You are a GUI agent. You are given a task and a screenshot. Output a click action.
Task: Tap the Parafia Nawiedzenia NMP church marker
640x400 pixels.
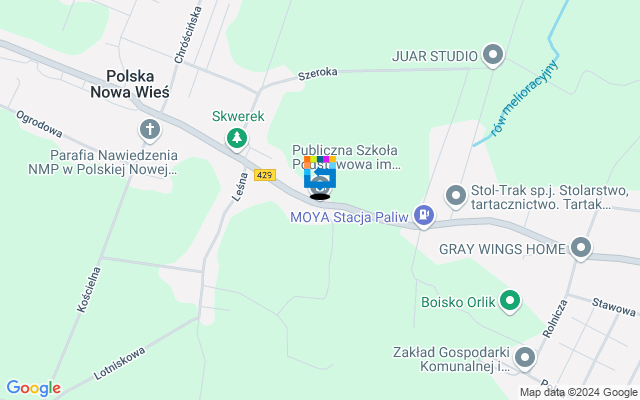[150, 129]
